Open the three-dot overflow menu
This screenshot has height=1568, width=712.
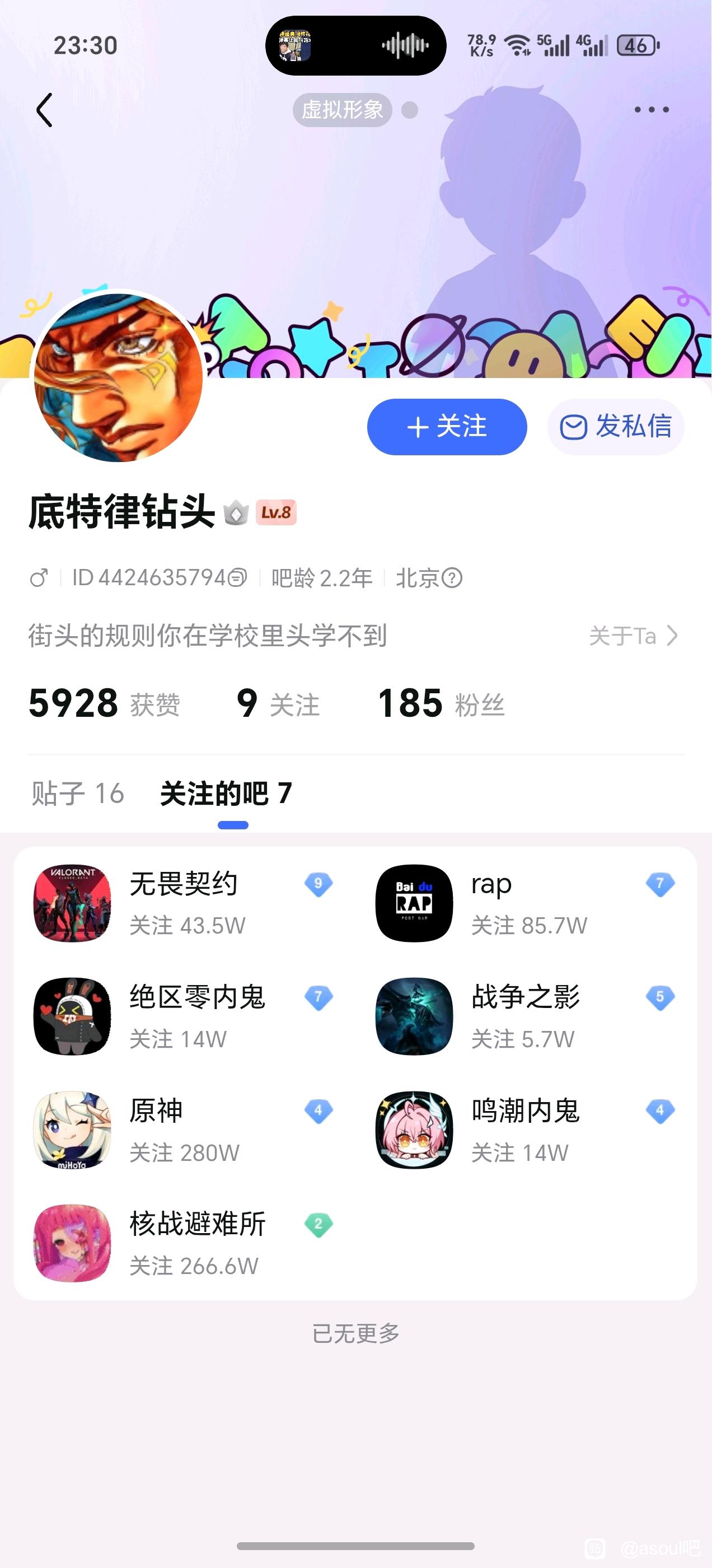651,110
